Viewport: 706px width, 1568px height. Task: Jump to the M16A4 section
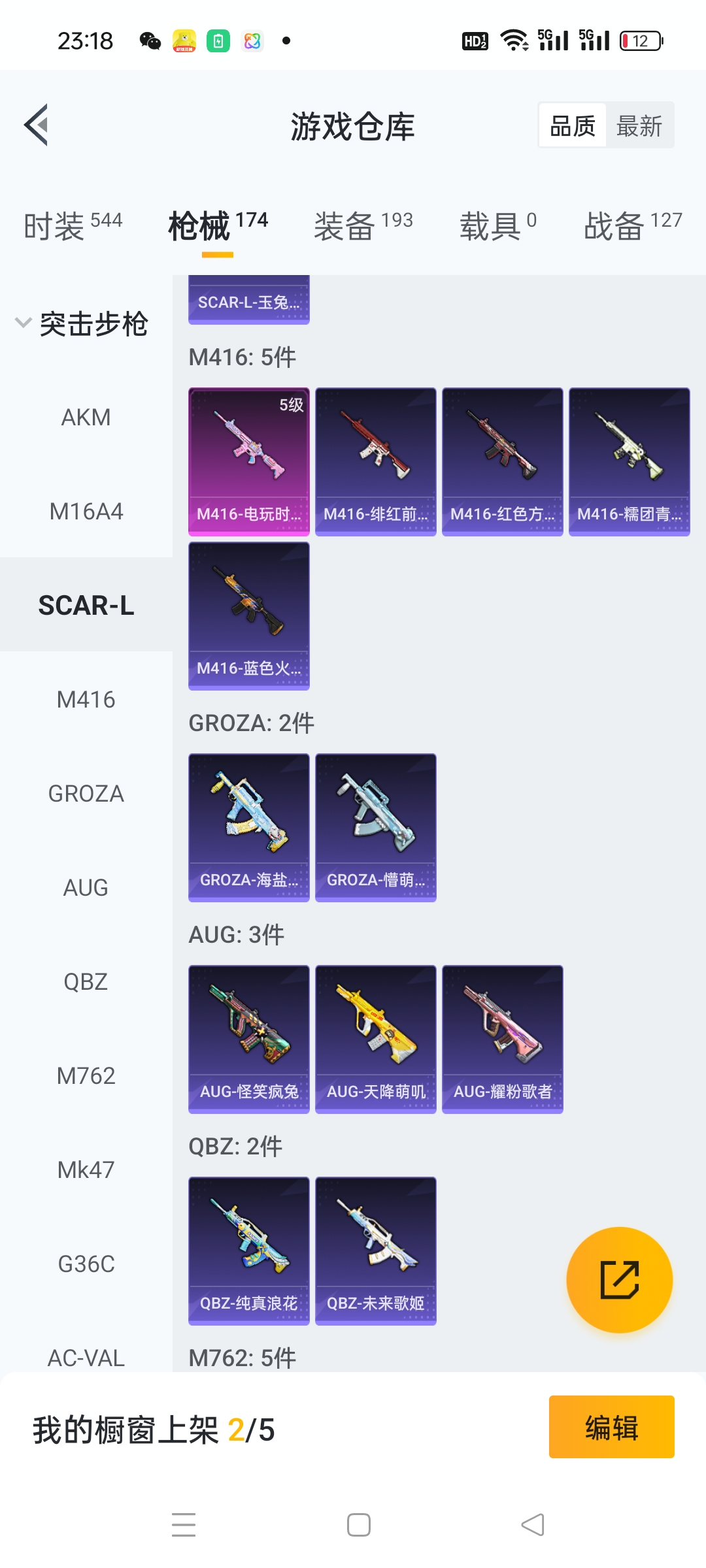[86, 512]
